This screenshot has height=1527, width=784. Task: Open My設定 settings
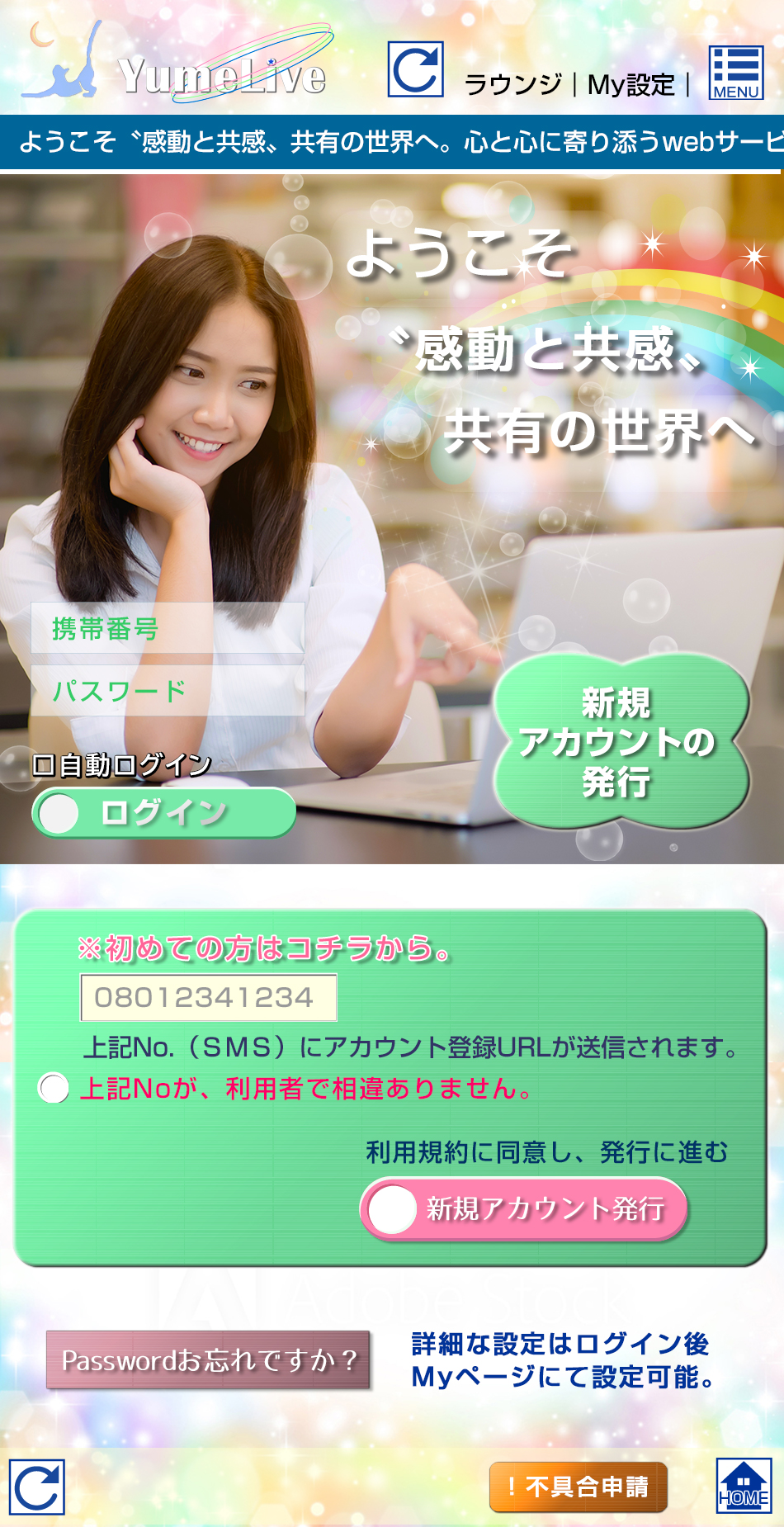tap(631, 85)
